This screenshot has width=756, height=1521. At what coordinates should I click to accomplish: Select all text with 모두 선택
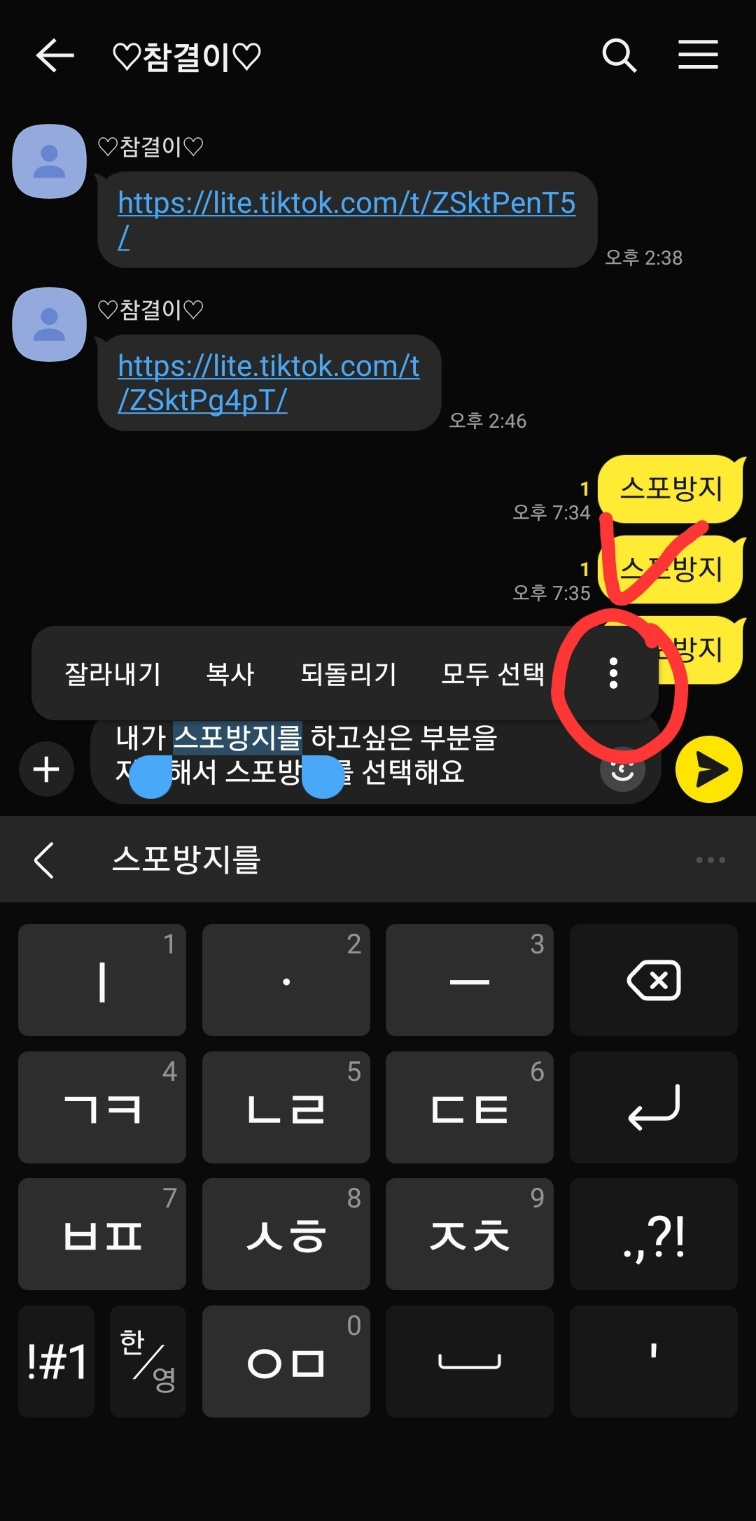pos(492,674)
